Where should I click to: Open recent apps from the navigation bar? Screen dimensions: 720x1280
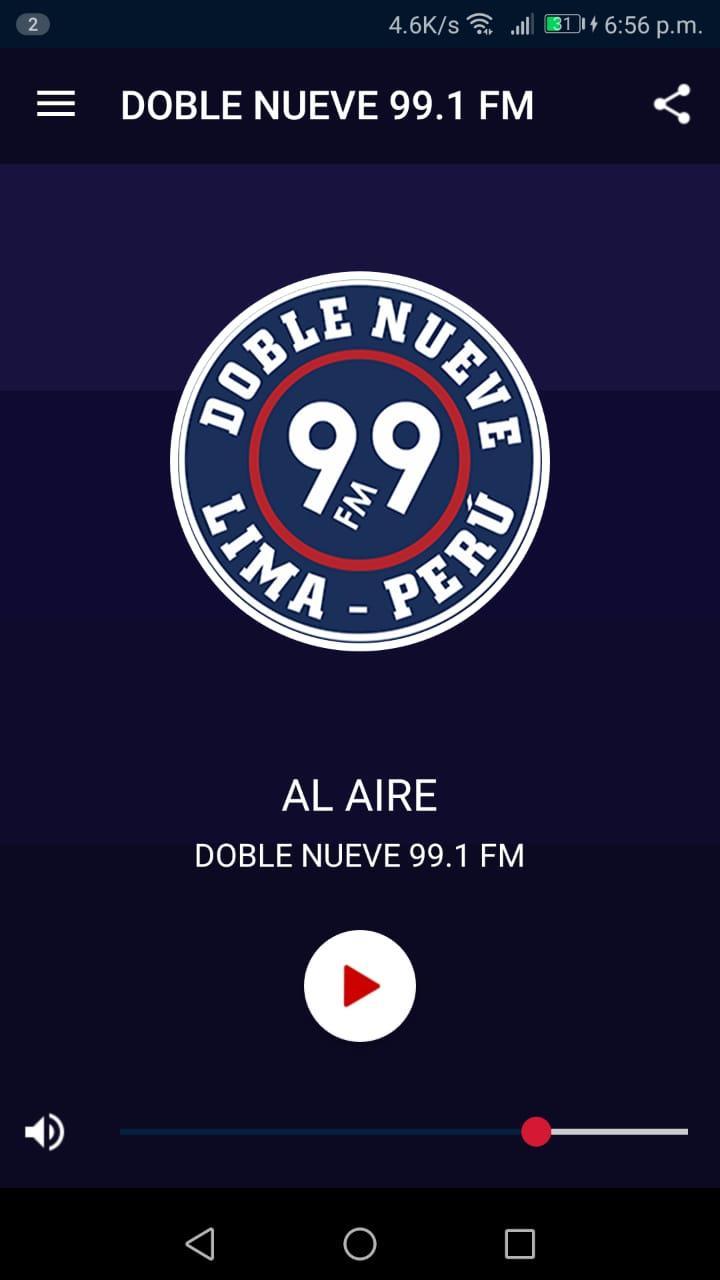[x=520, y=1244]
